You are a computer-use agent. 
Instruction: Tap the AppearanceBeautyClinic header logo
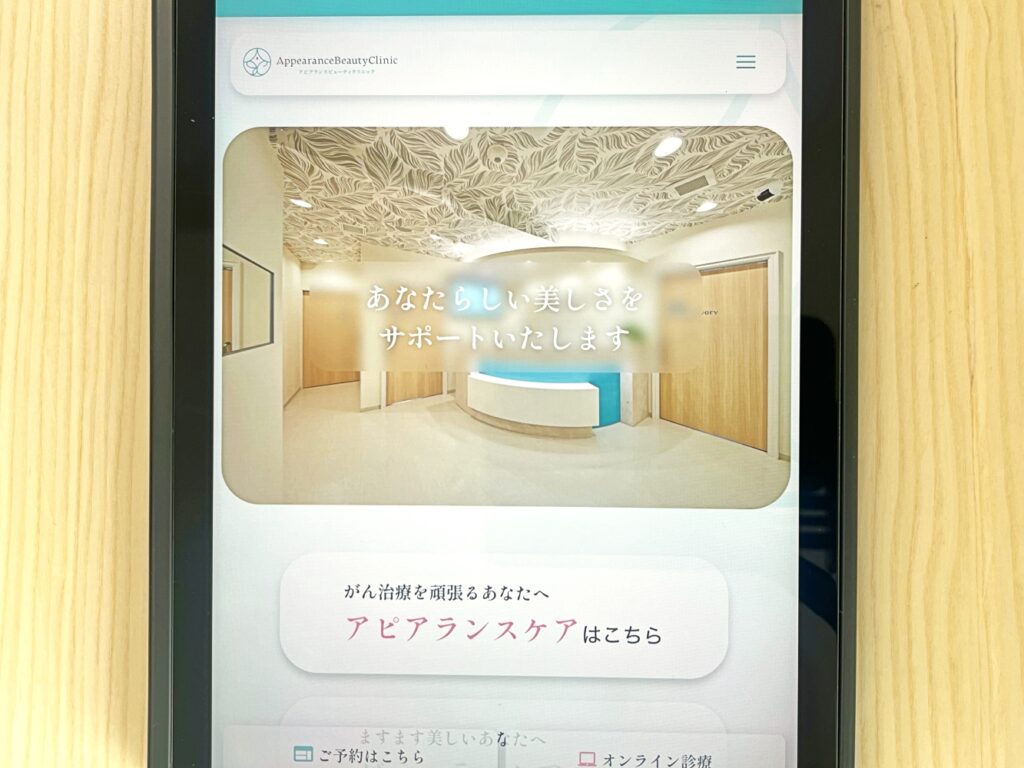320,63
